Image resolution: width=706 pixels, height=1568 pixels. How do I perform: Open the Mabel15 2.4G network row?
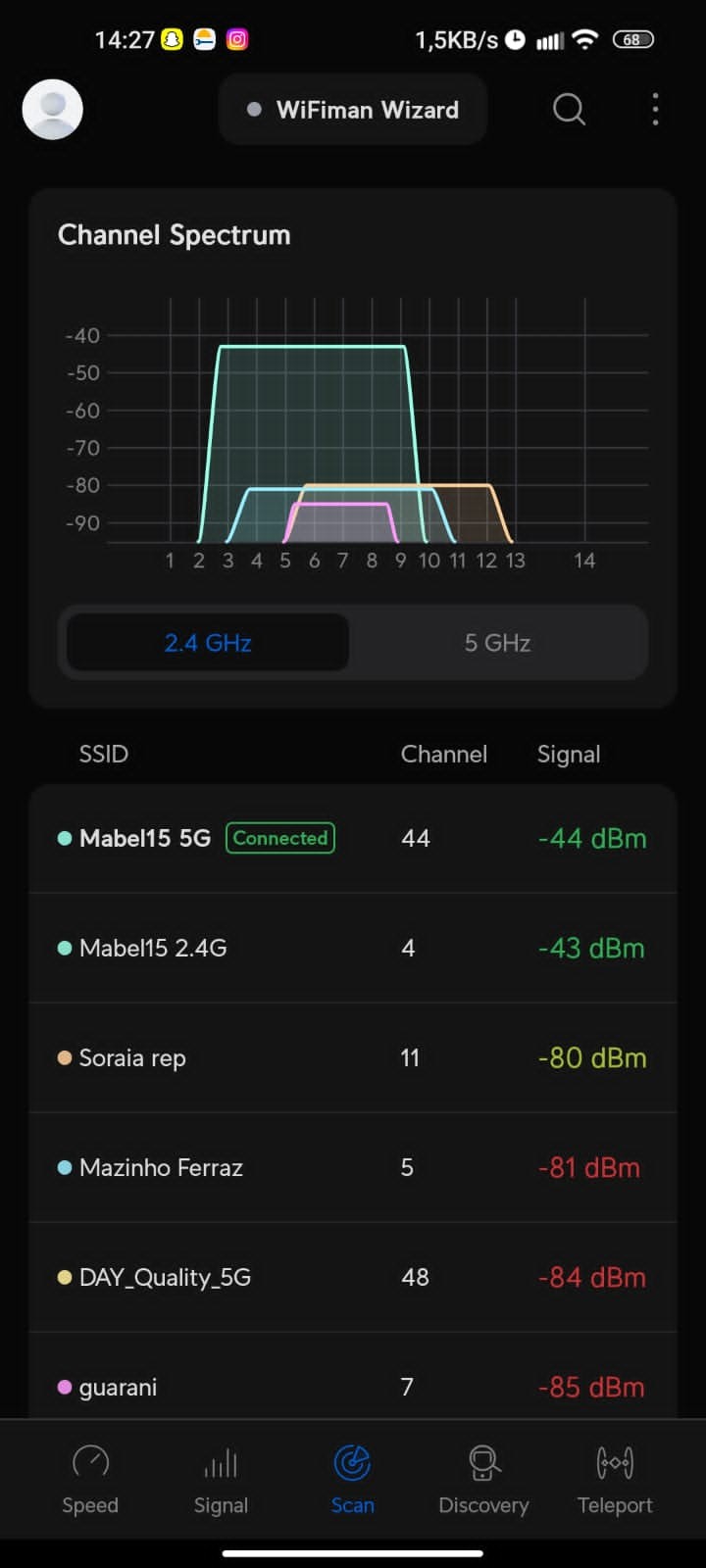pyautogui.click(x=353, y=949)
